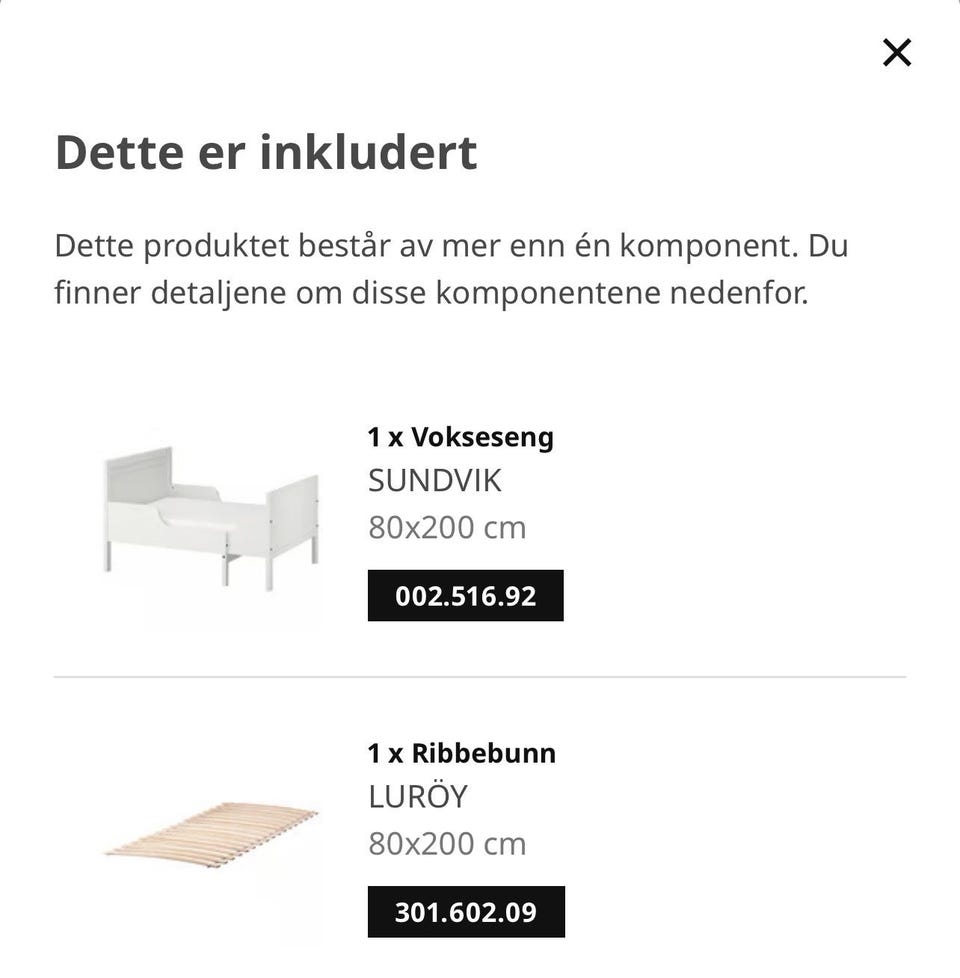Image resolution: width=960 pixels, height=978 pixels.
Task: Click the '1 x Ribbebunn' component label
Action: (460, 753)
